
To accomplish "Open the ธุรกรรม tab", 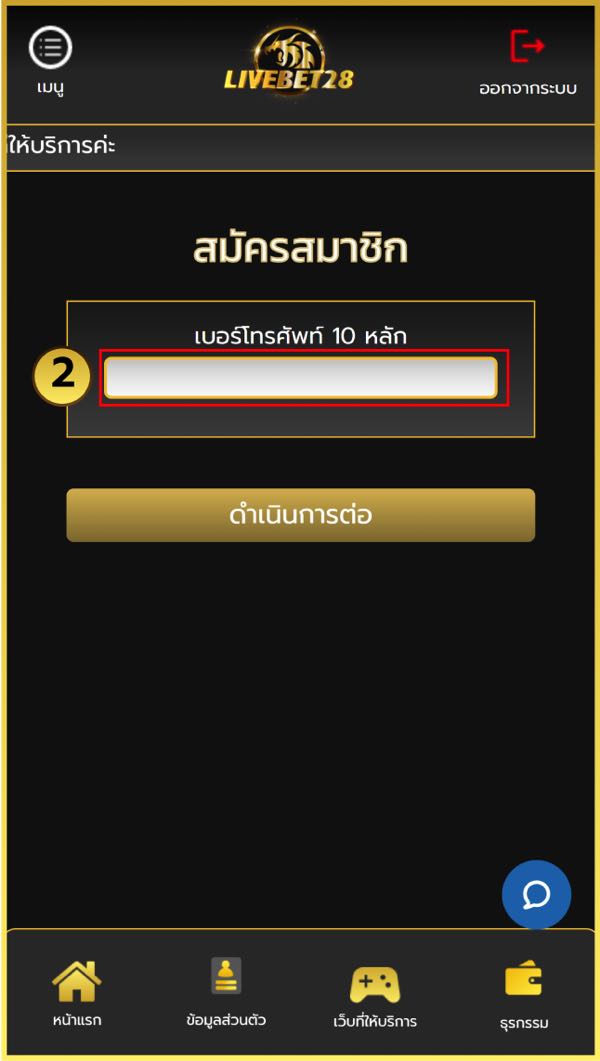I will click(523, 995).
